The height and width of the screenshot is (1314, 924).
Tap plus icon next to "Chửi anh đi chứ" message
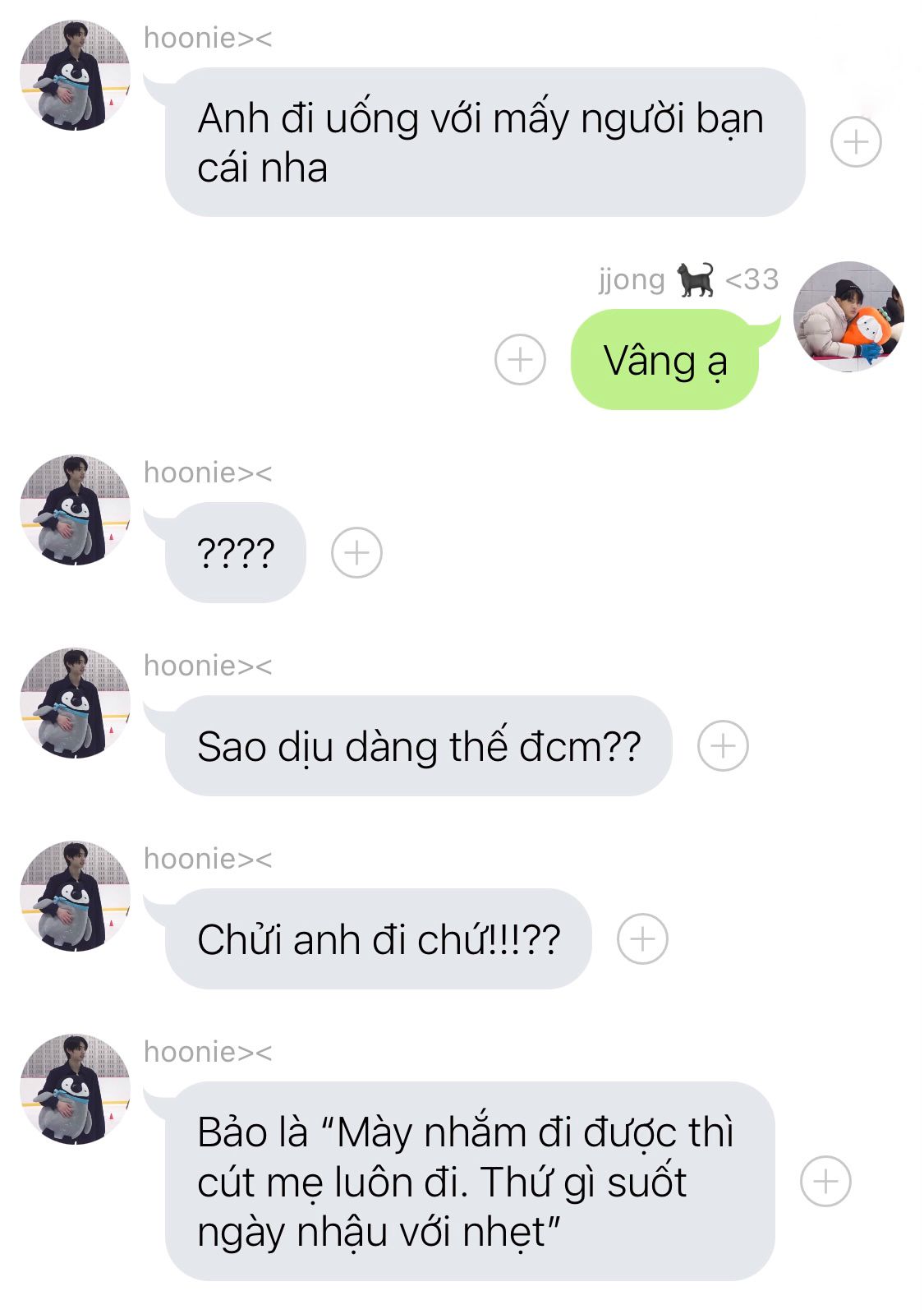[642, 938]
